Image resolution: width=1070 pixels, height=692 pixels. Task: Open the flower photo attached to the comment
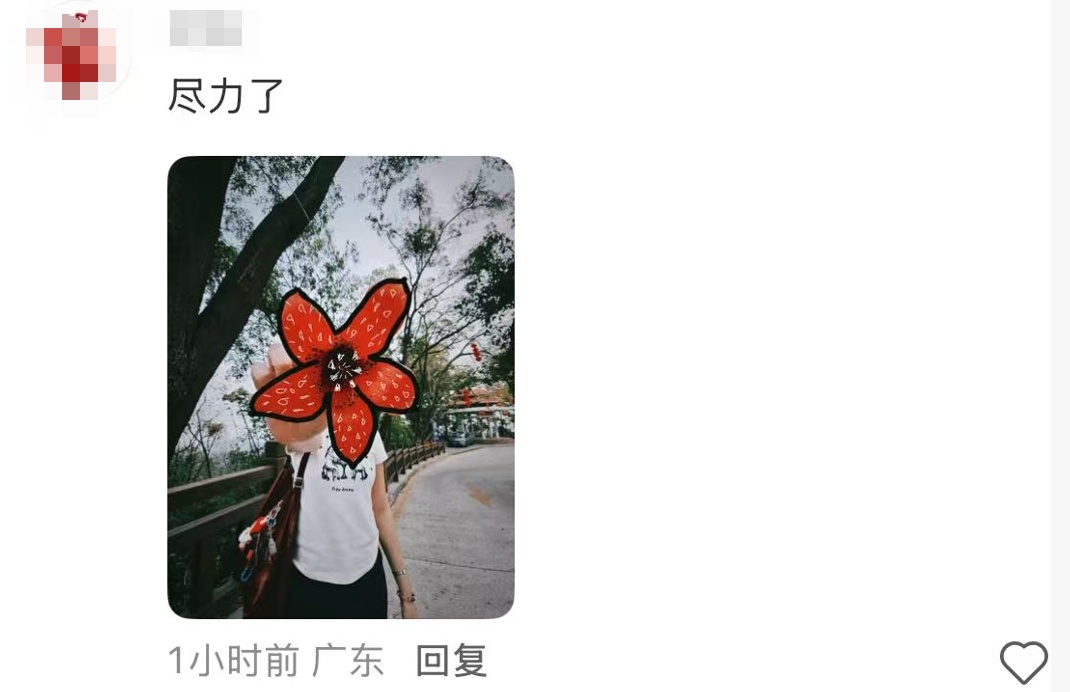(x=341, y=387)
